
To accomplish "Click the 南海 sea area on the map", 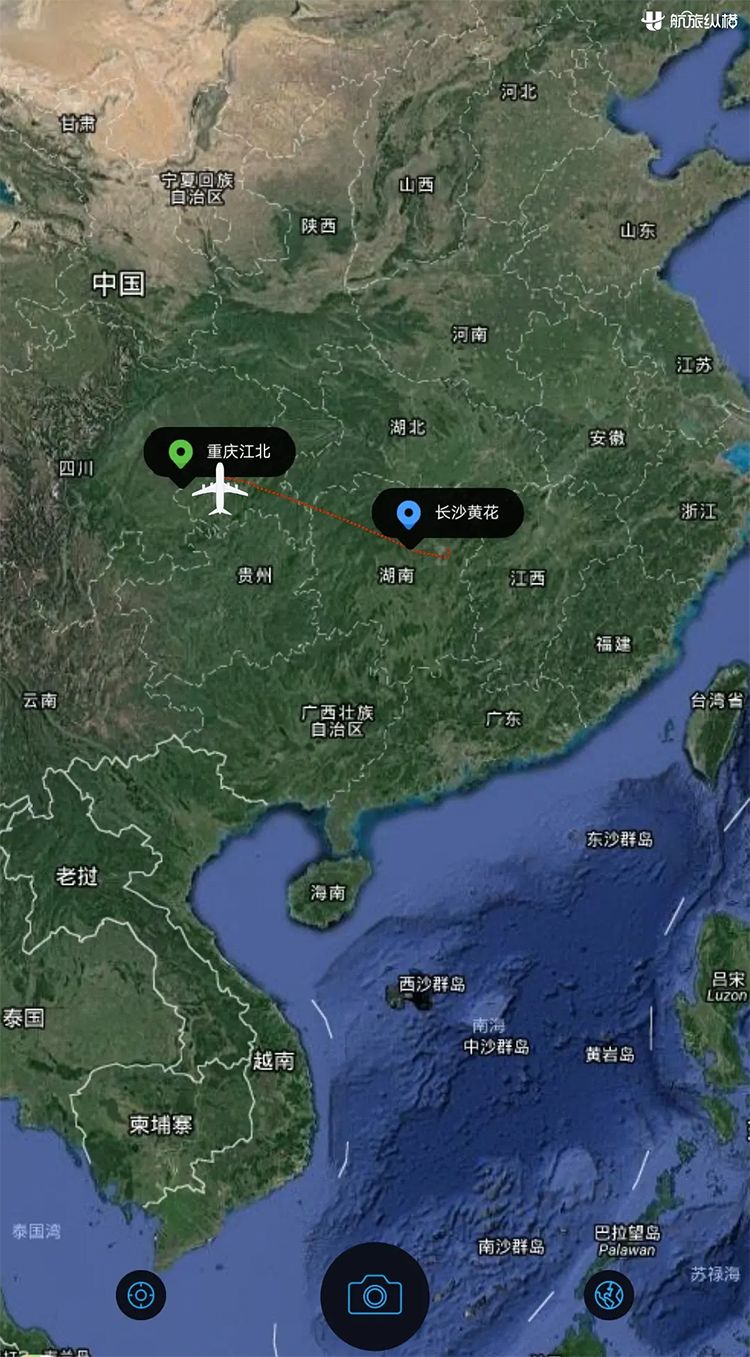I will [487, 1024].
